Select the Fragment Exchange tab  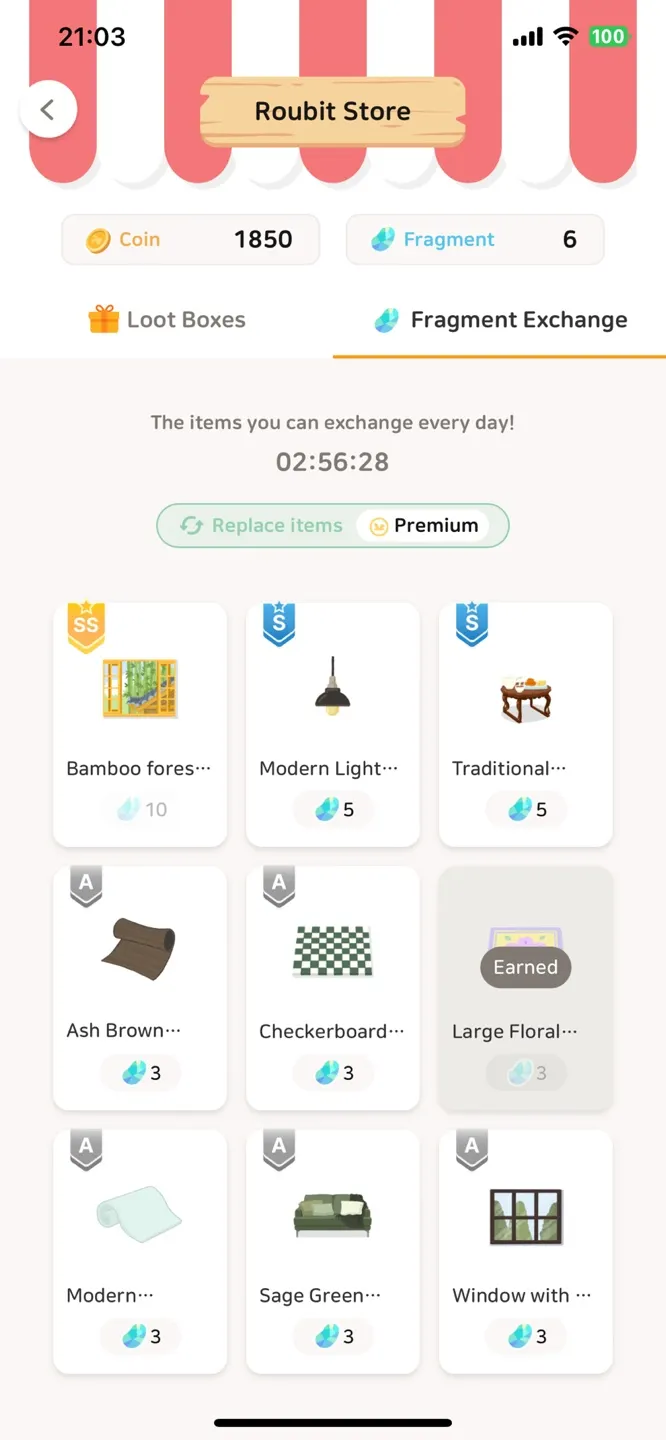coord(500,320)
